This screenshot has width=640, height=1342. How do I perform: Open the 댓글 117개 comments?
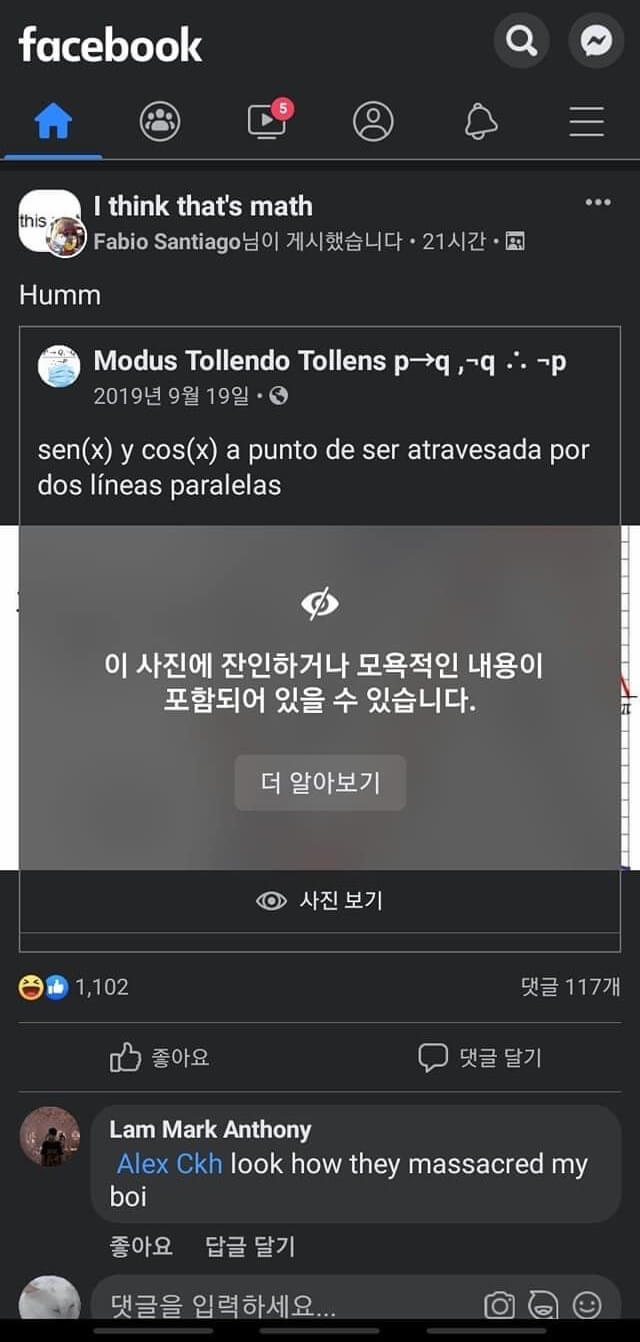570,987
